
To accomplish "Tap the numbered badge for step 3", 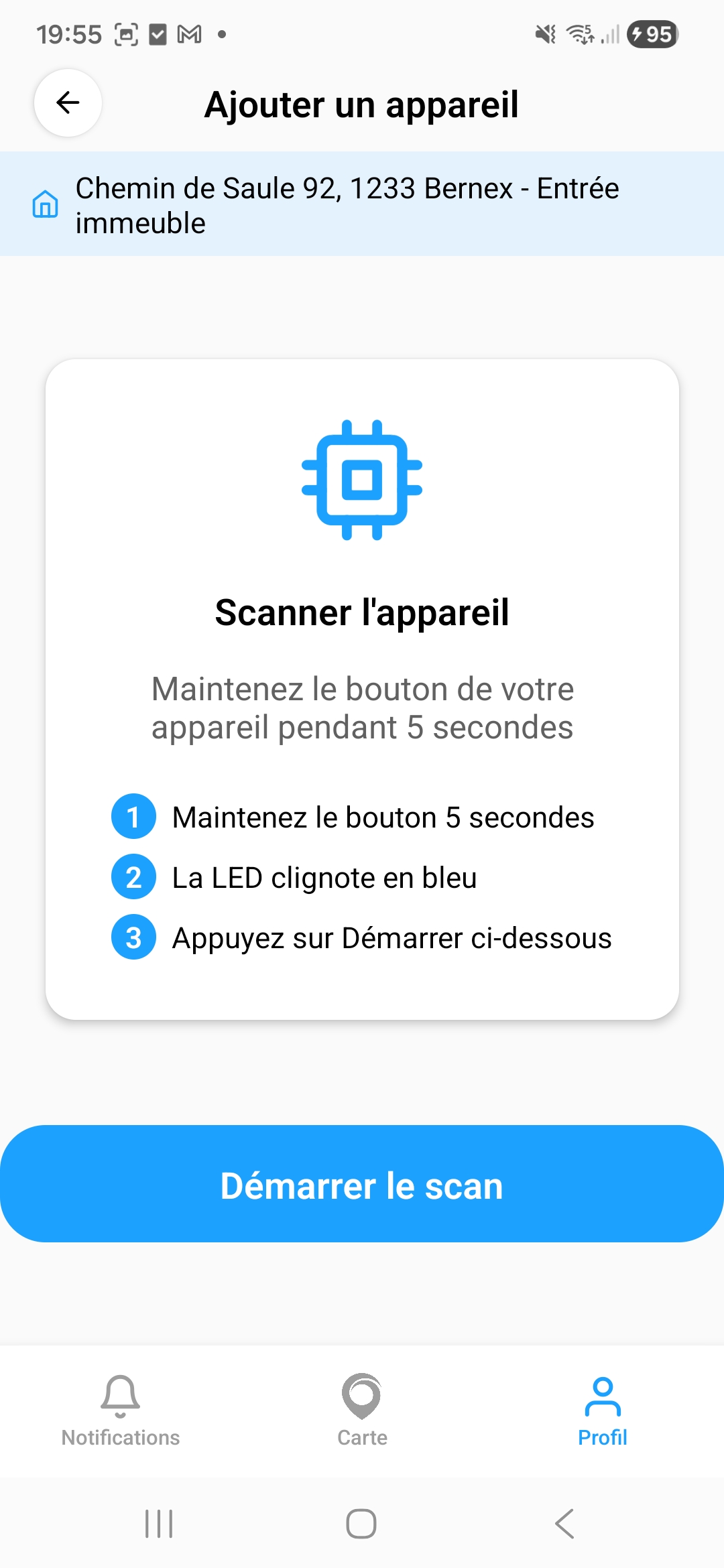I will click(133, 937).
